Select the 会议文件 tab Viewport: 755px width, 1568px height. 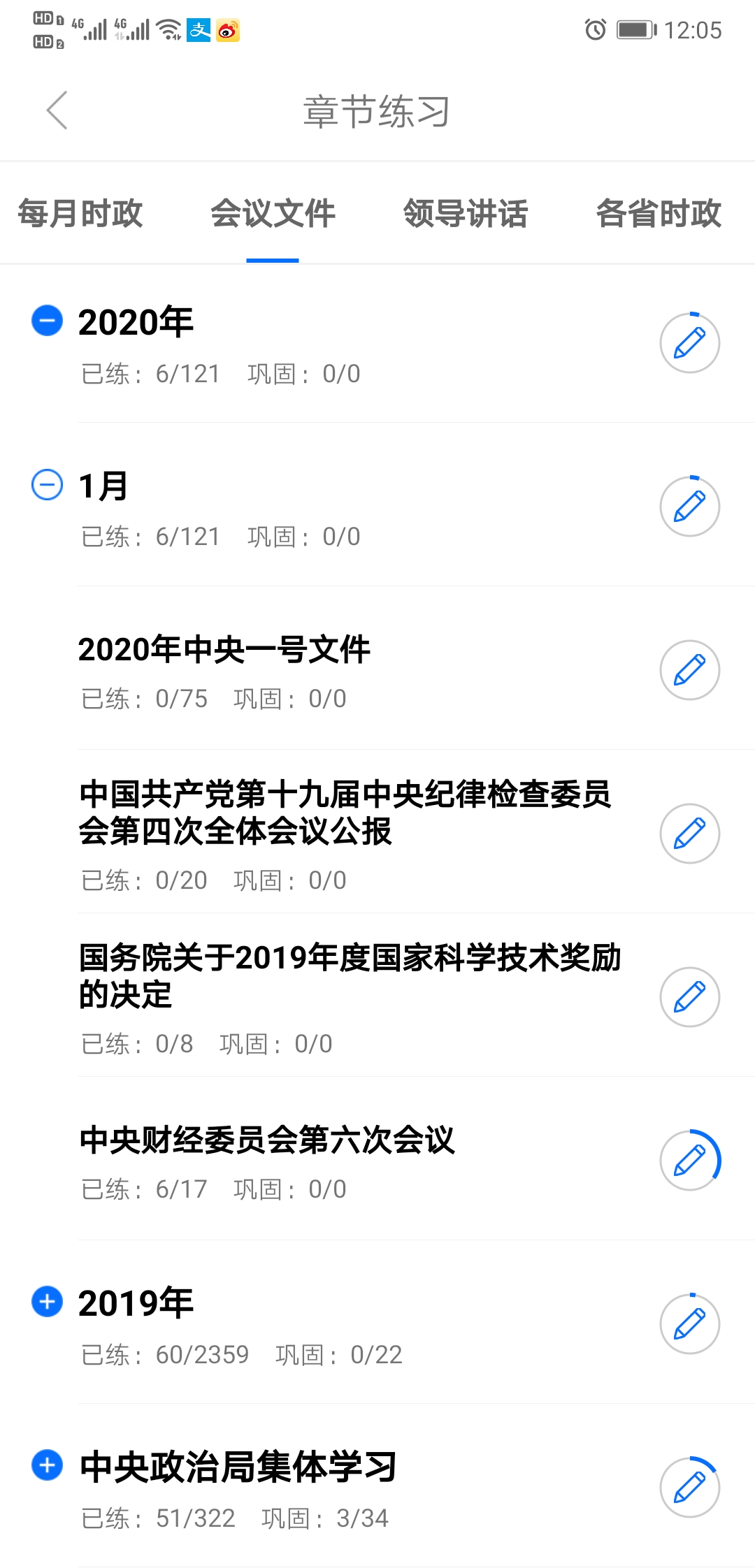(x=273, y=214)
